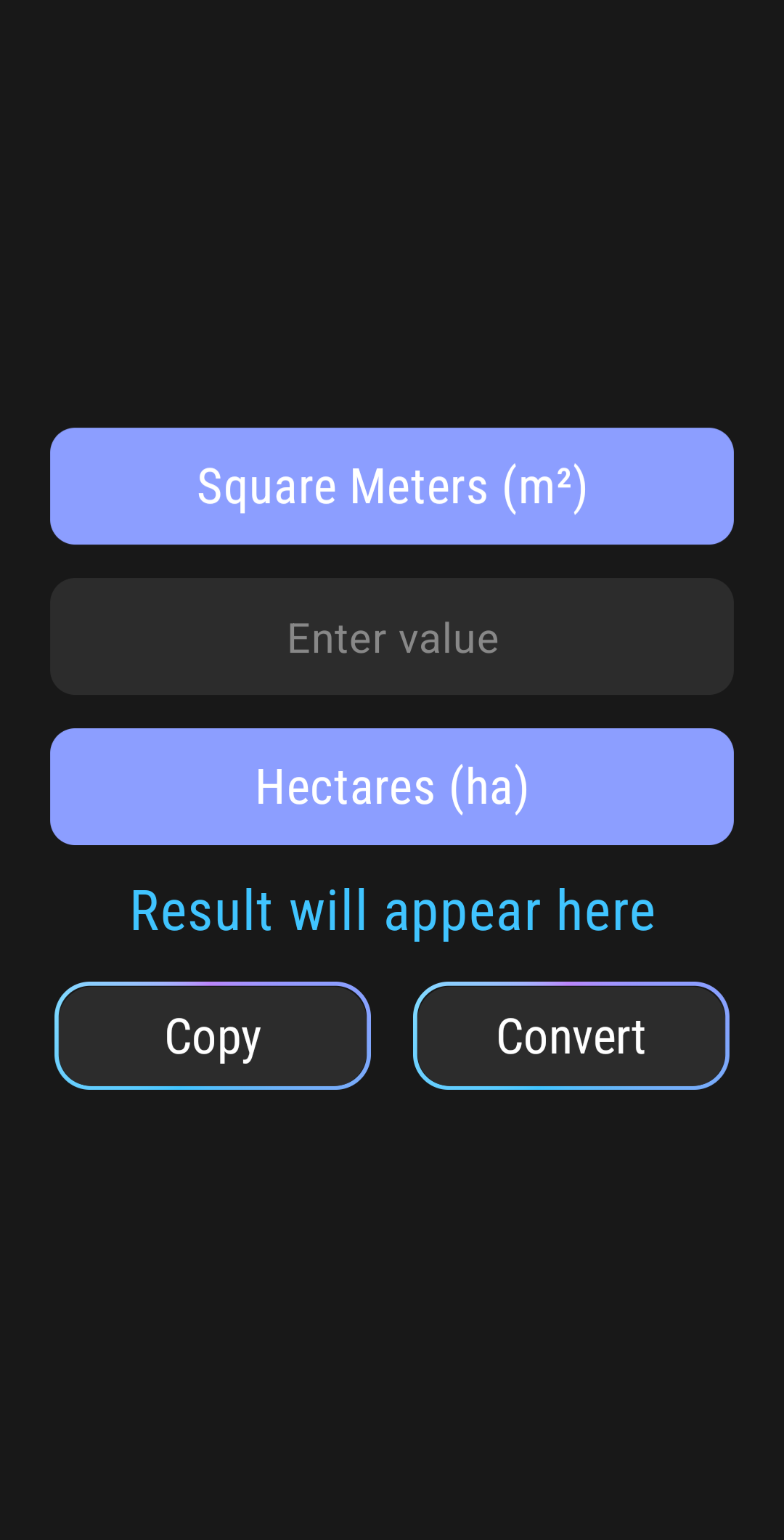The height and width of the screenshot is (1540, 784).
Task: Focus the Enter value input field
Action: coord(392,637)
